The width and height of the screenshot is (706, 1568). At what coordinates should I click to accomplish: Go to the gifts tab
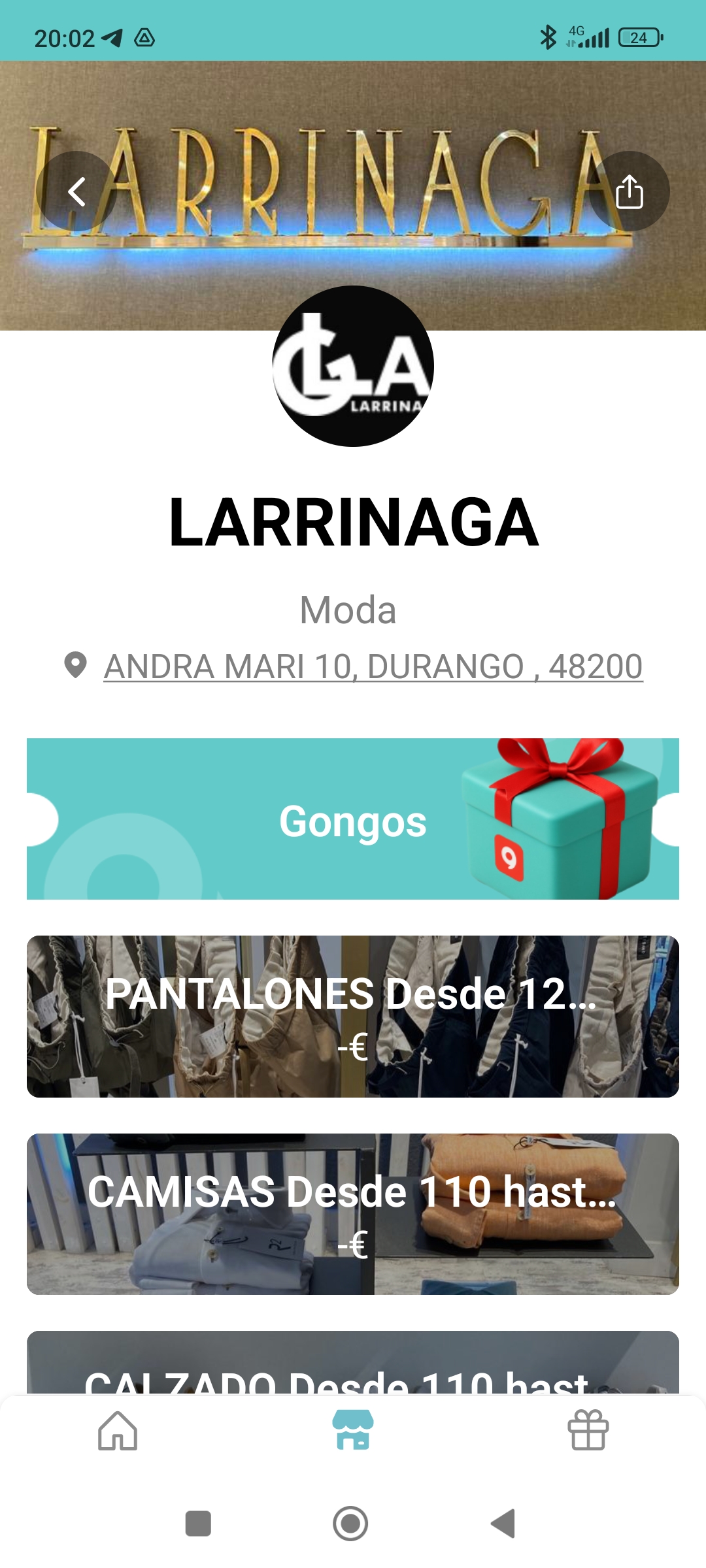coord(588,1431)
